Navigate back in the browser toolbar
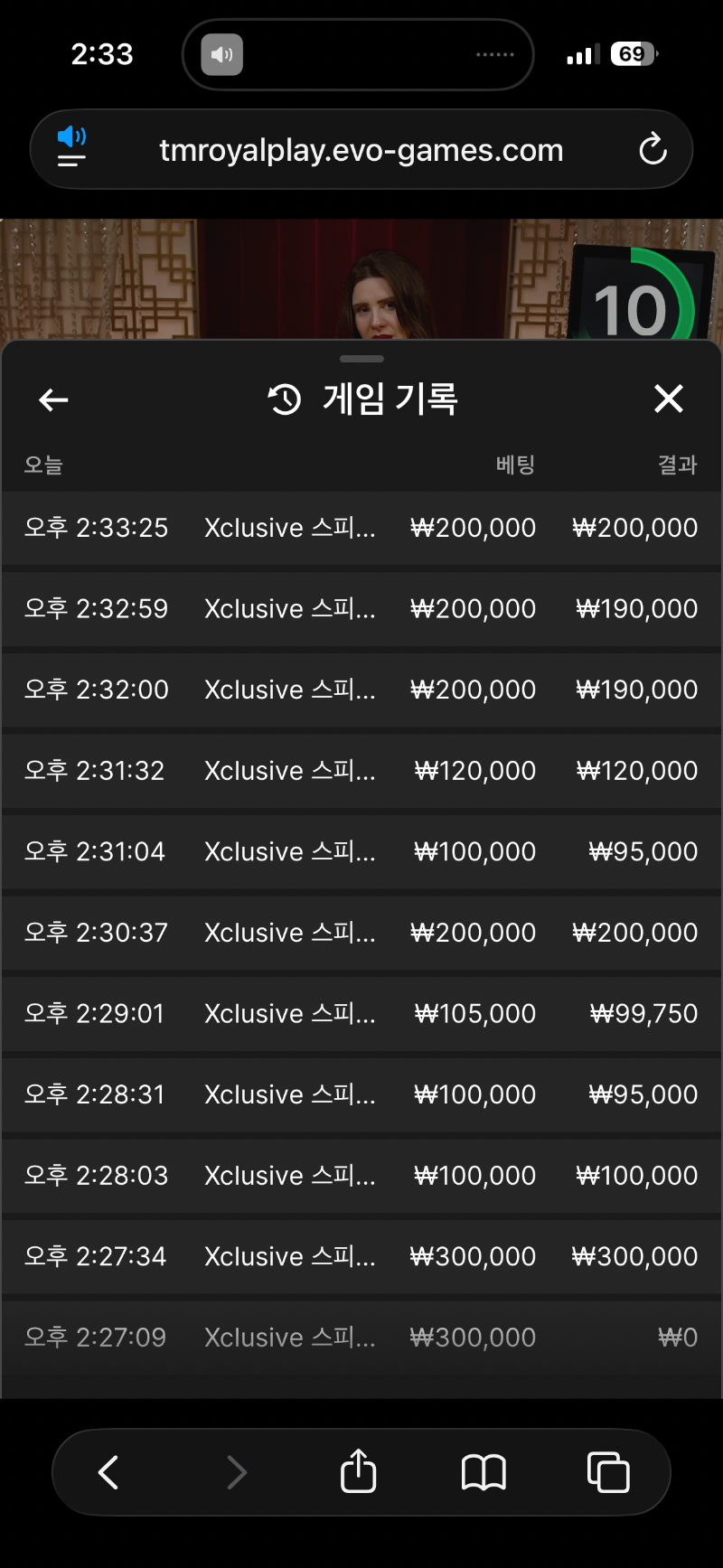Image resolution: width=723 pixels, height=1568 pixels. [x=108, y=1472]
